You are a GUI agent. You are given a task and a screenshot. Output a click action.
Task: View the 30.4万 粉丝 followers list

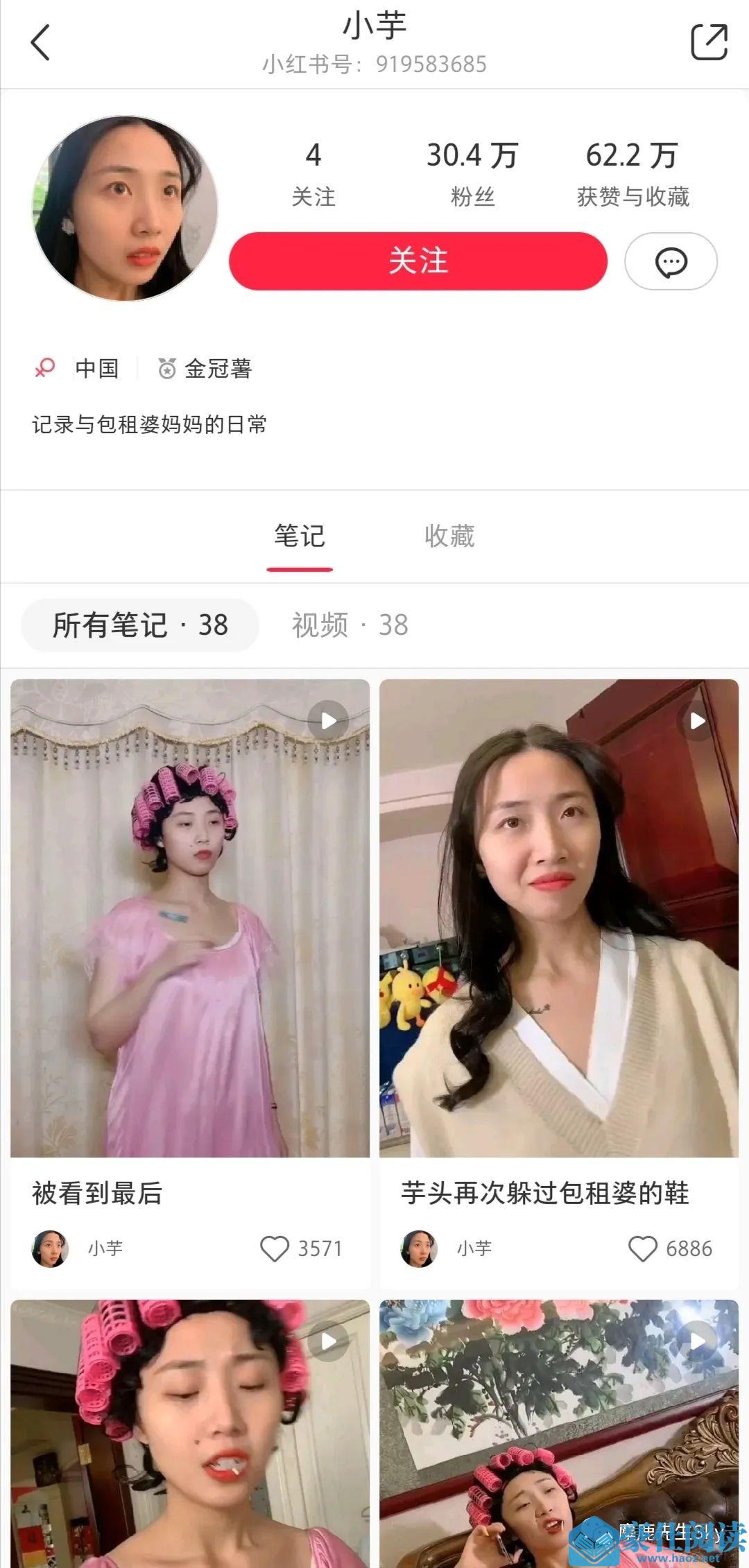pos(472,173)
